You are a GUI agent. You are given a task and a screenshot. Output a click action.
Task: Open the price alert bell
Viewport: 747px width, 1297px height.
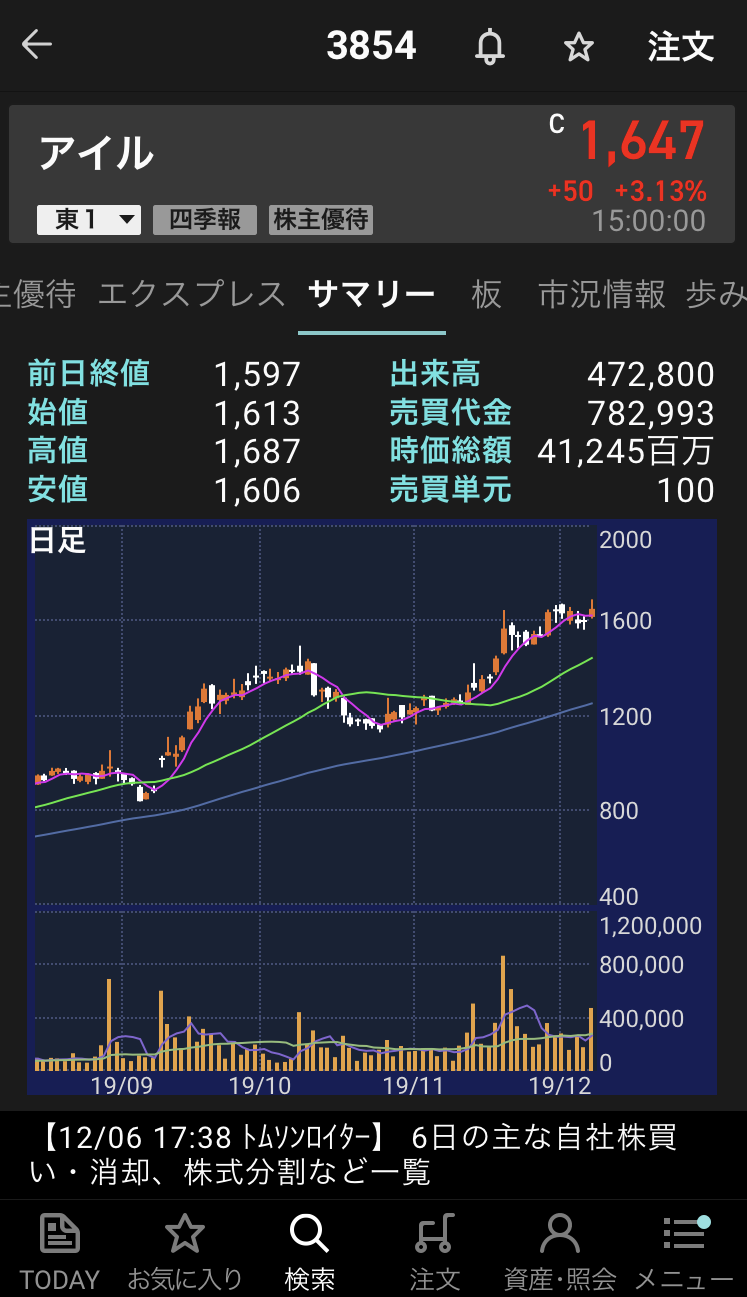[490, 46]
